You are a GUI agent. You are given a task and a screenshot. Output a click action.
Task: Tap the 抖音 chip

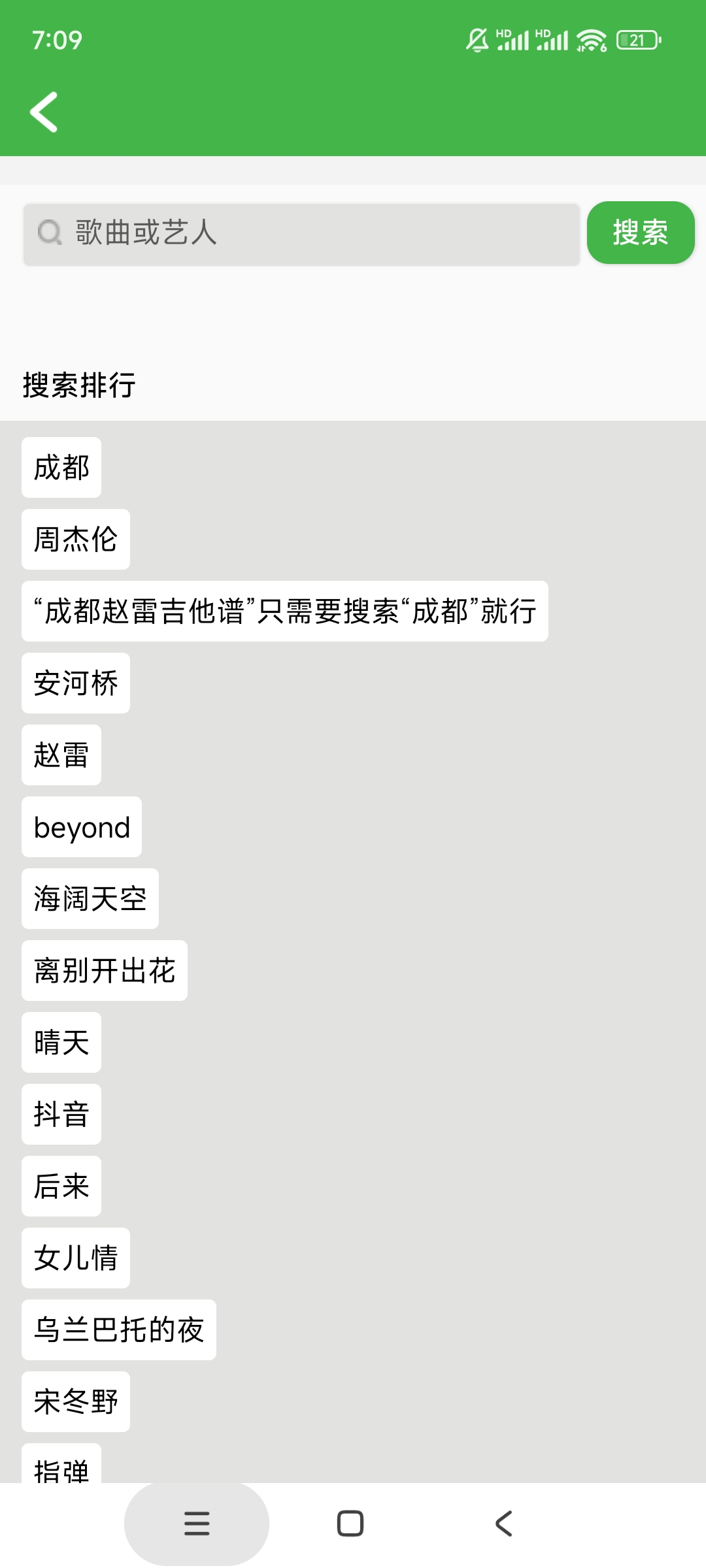61,1115
